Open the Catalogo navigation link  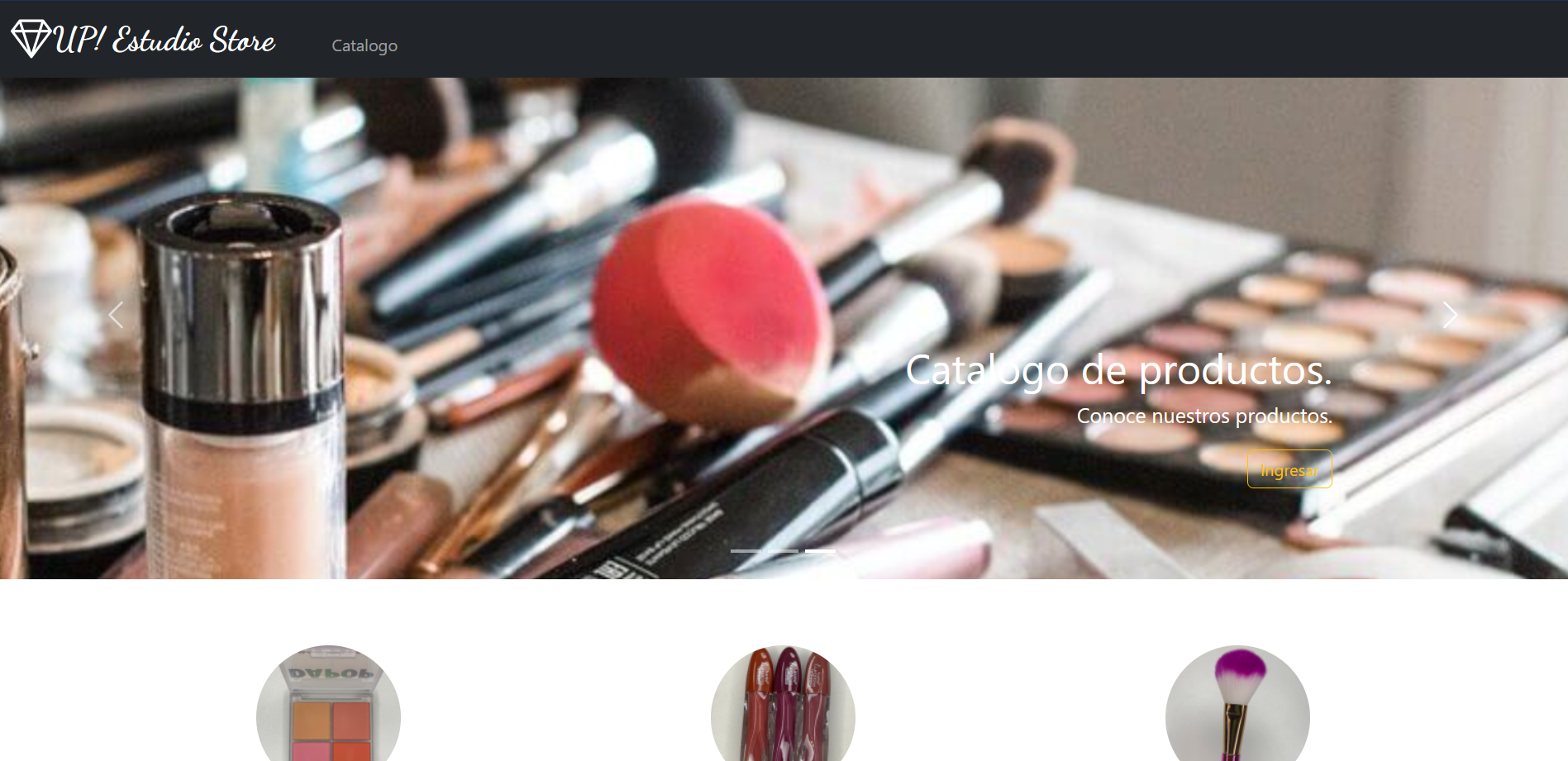(x=365, y=46)
